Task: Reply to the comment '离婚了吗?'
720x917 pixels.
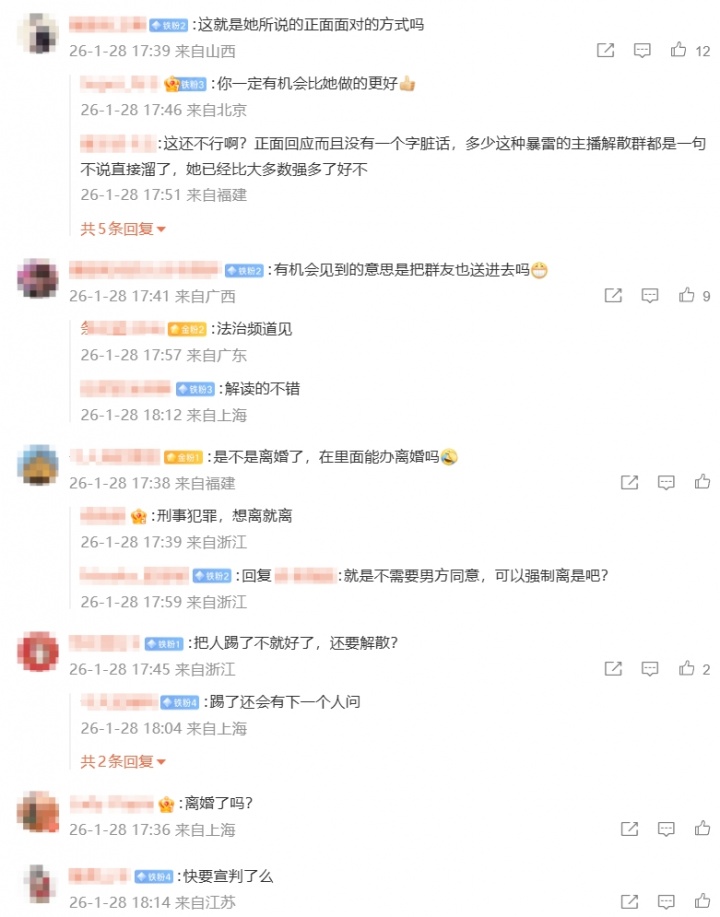Action: point(667,828)
